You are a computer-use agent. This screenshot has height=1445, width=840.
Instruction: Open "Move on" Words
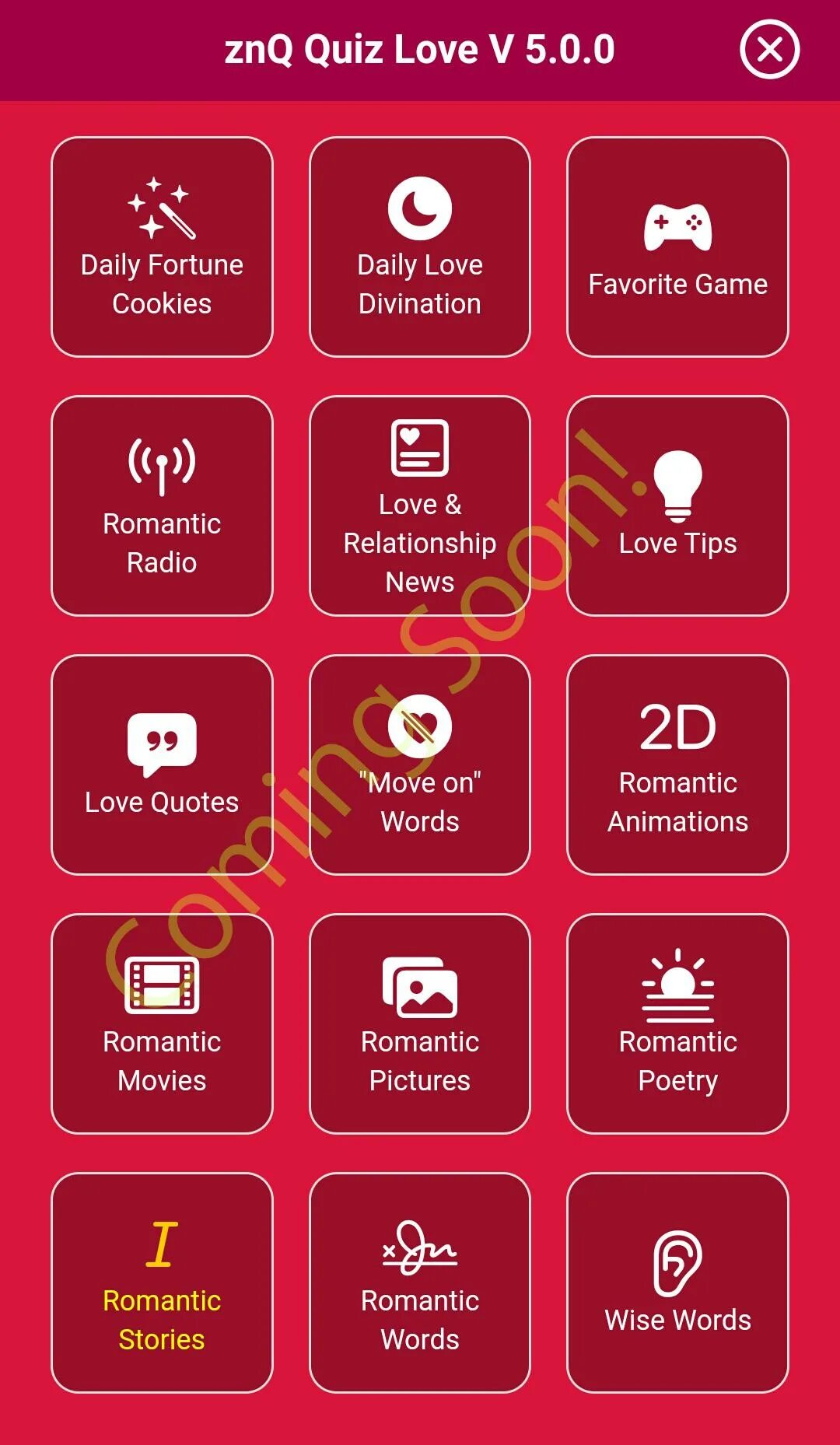coord(420,765)
